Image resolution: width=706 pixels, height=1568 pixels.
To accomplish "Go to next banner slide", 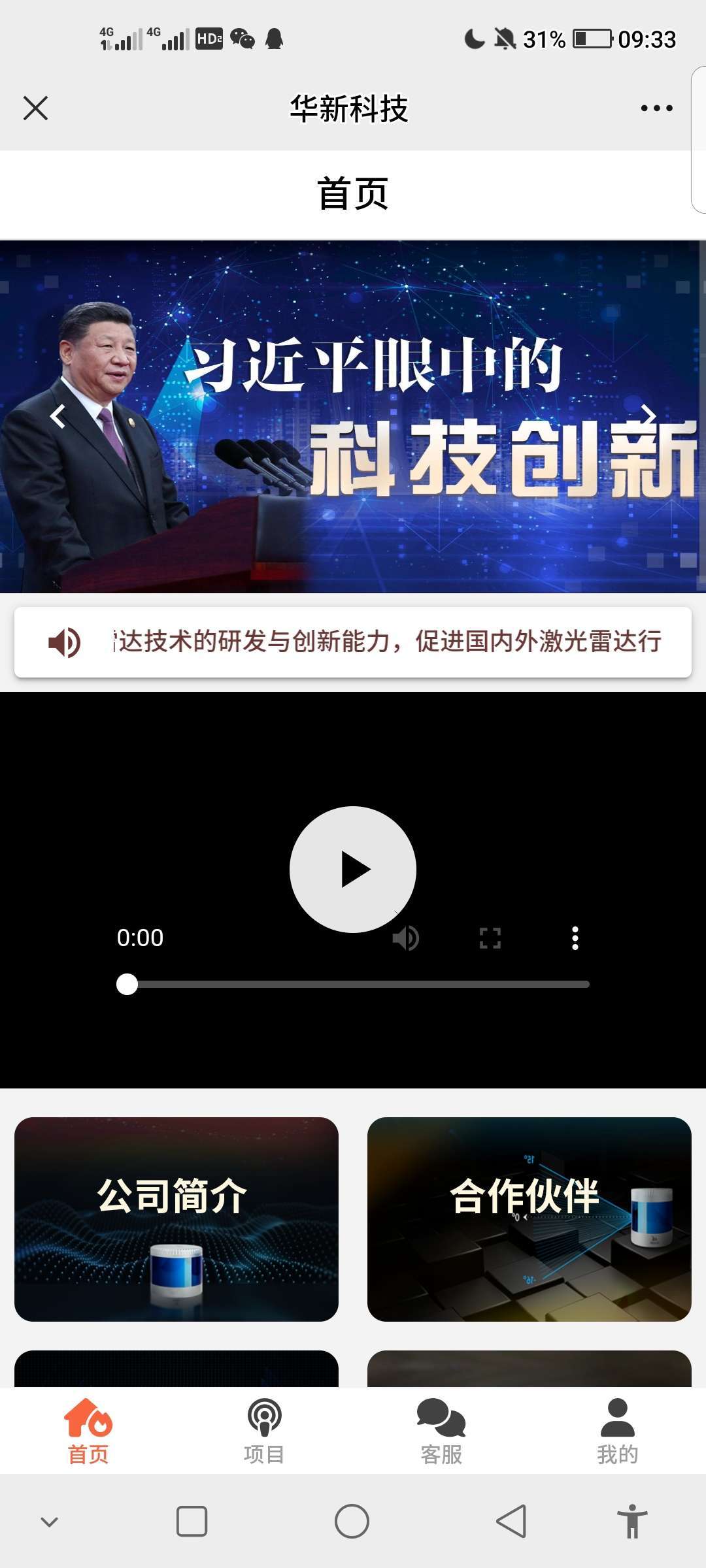I will click(647, 415).
